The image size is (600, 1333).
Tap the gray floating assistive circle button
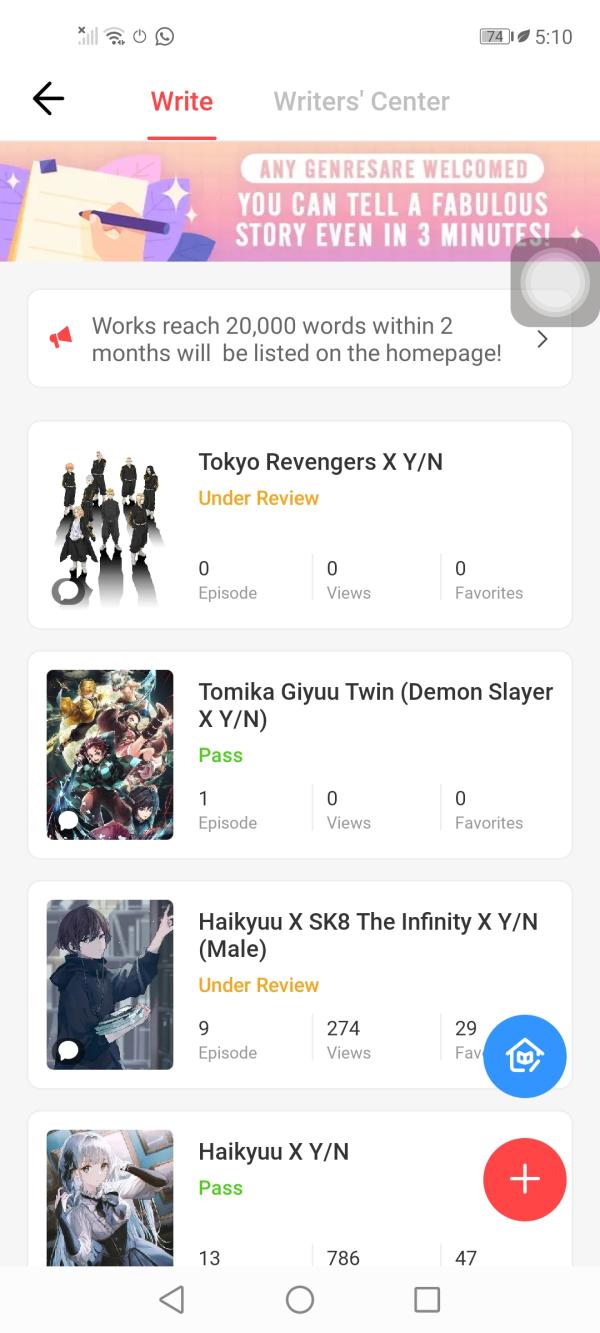[553, 283]
